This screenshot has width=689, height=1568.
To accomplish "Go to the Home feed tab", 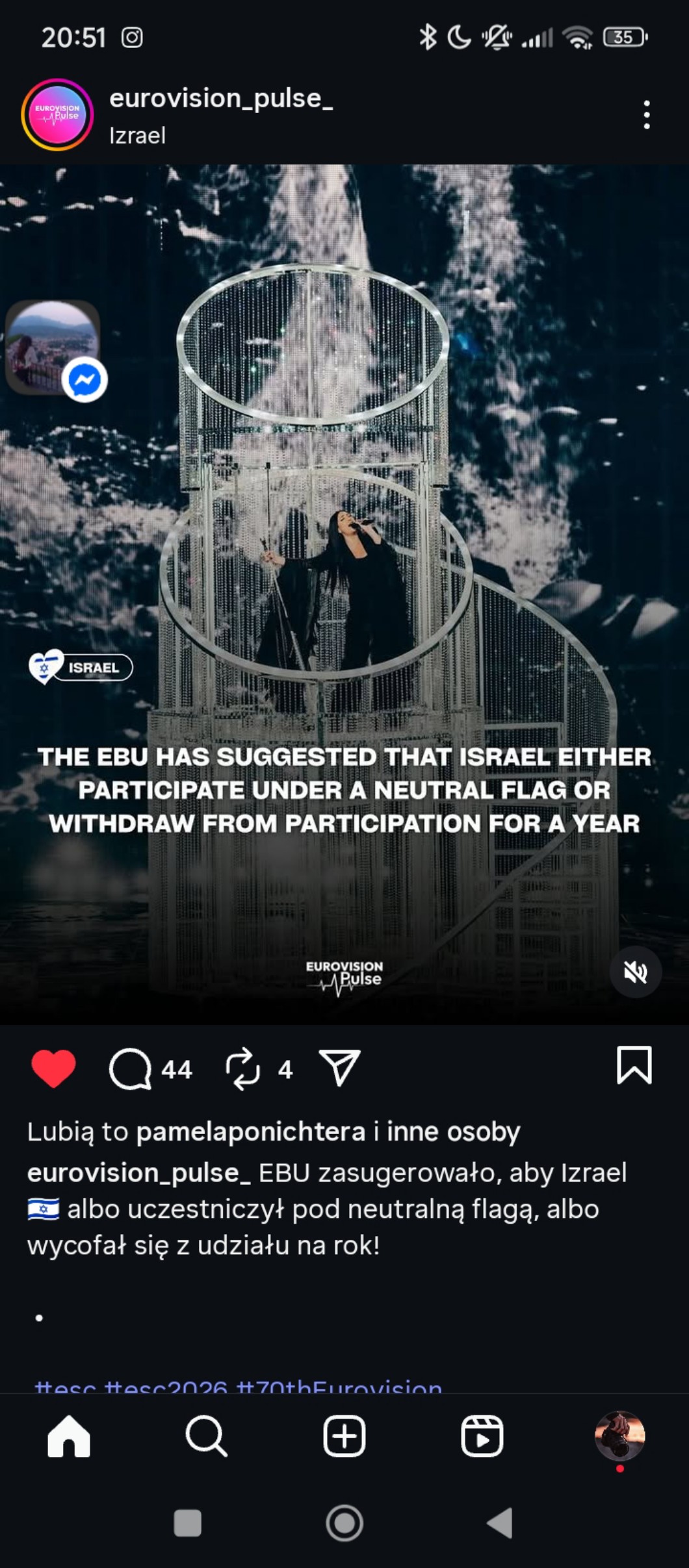I will click(69, 1436).
